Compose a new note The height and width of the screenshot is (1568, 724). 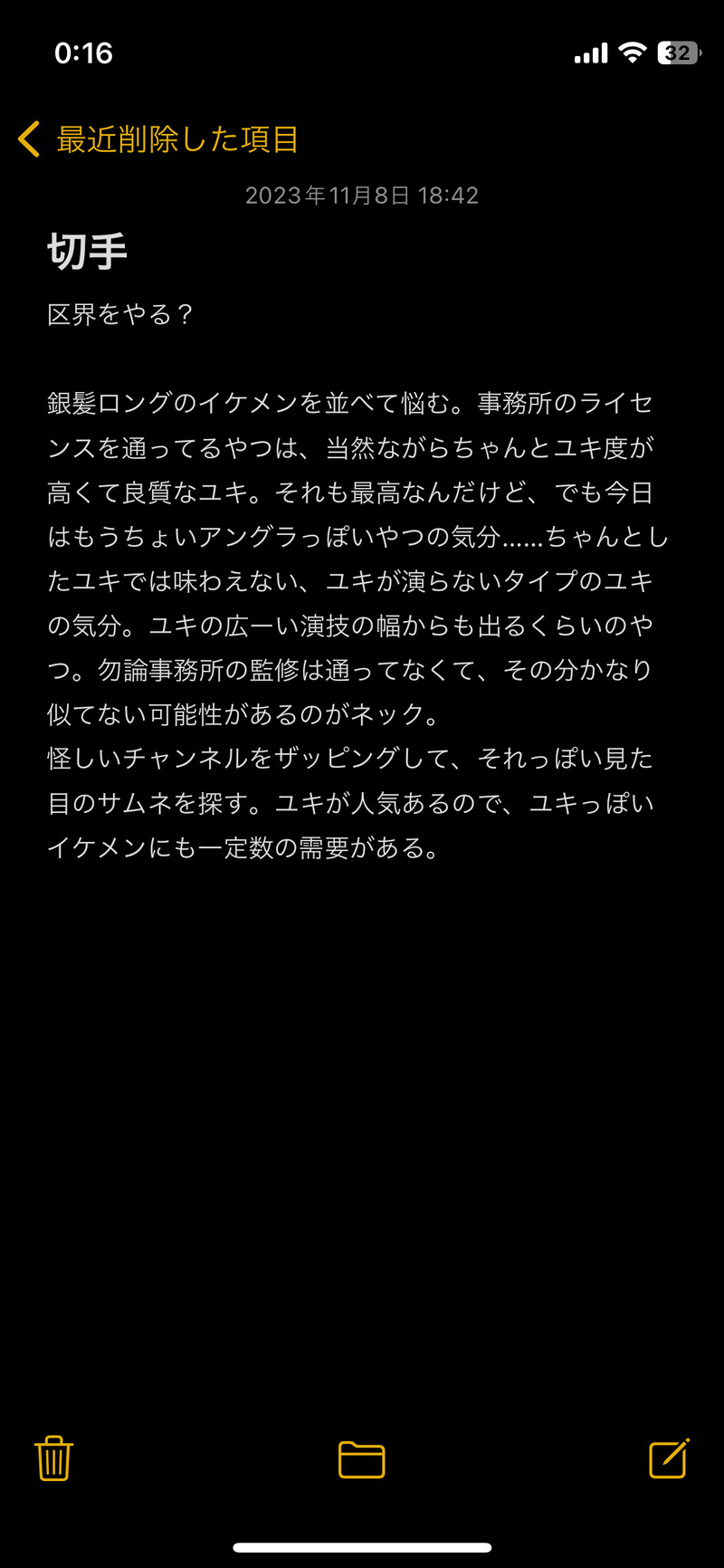[669, 1458]
